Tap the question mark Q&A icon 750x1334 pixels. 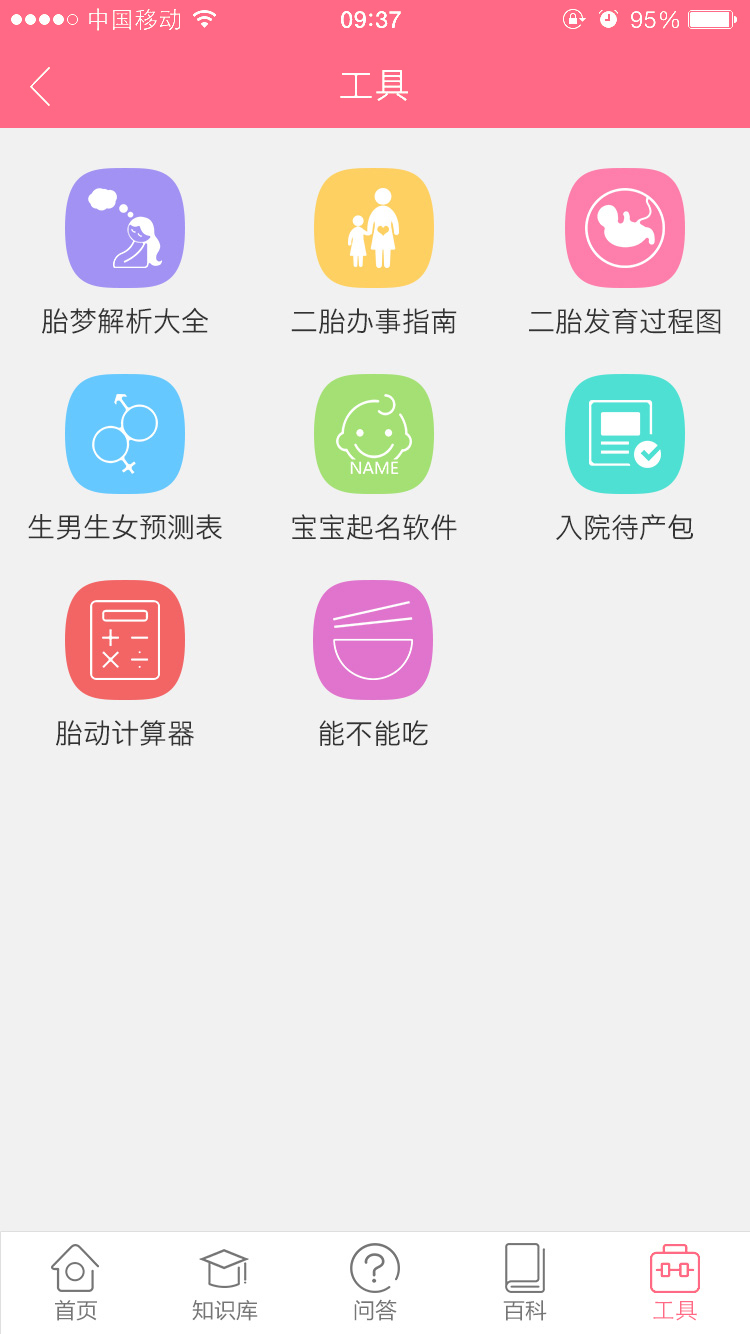[x=374, y=1267]
